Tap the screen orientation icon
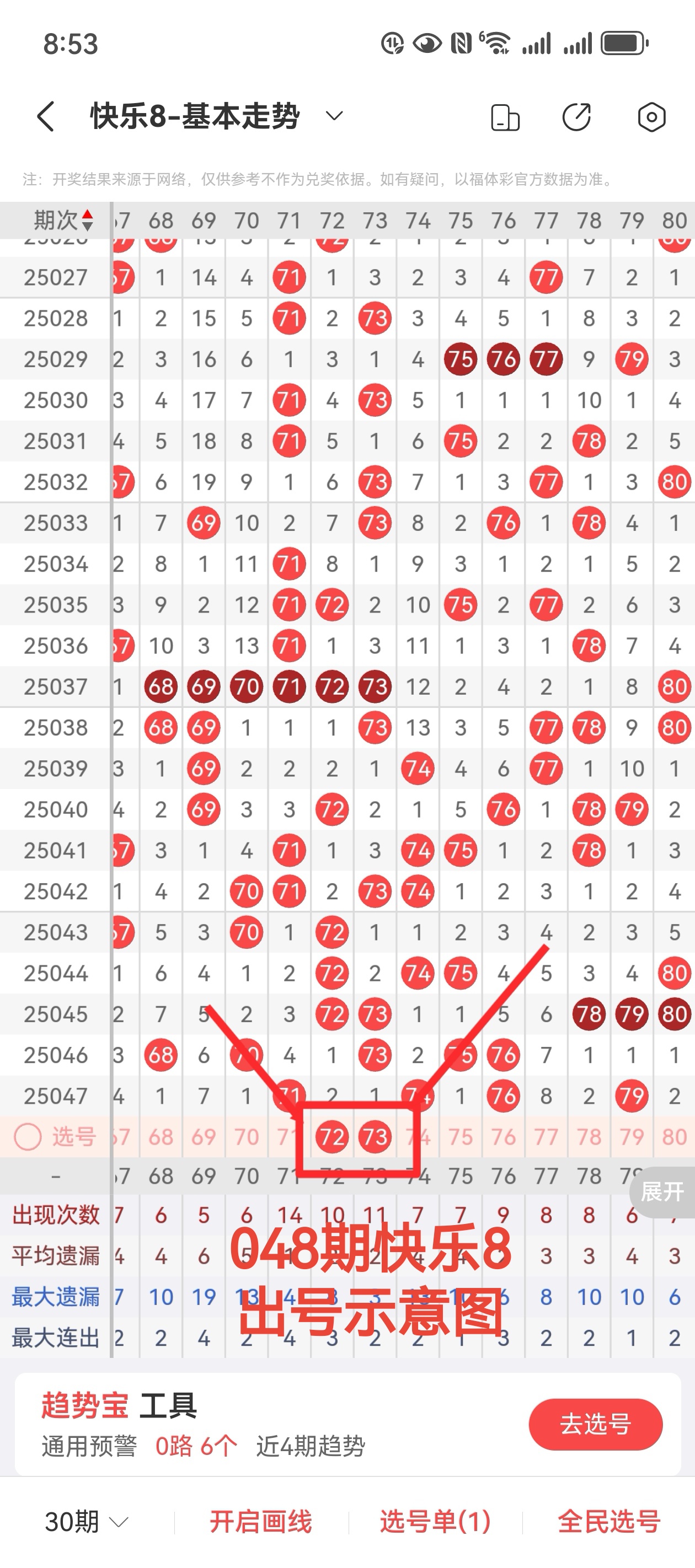This screenshot has width=695, height=1568. point(505,117)
